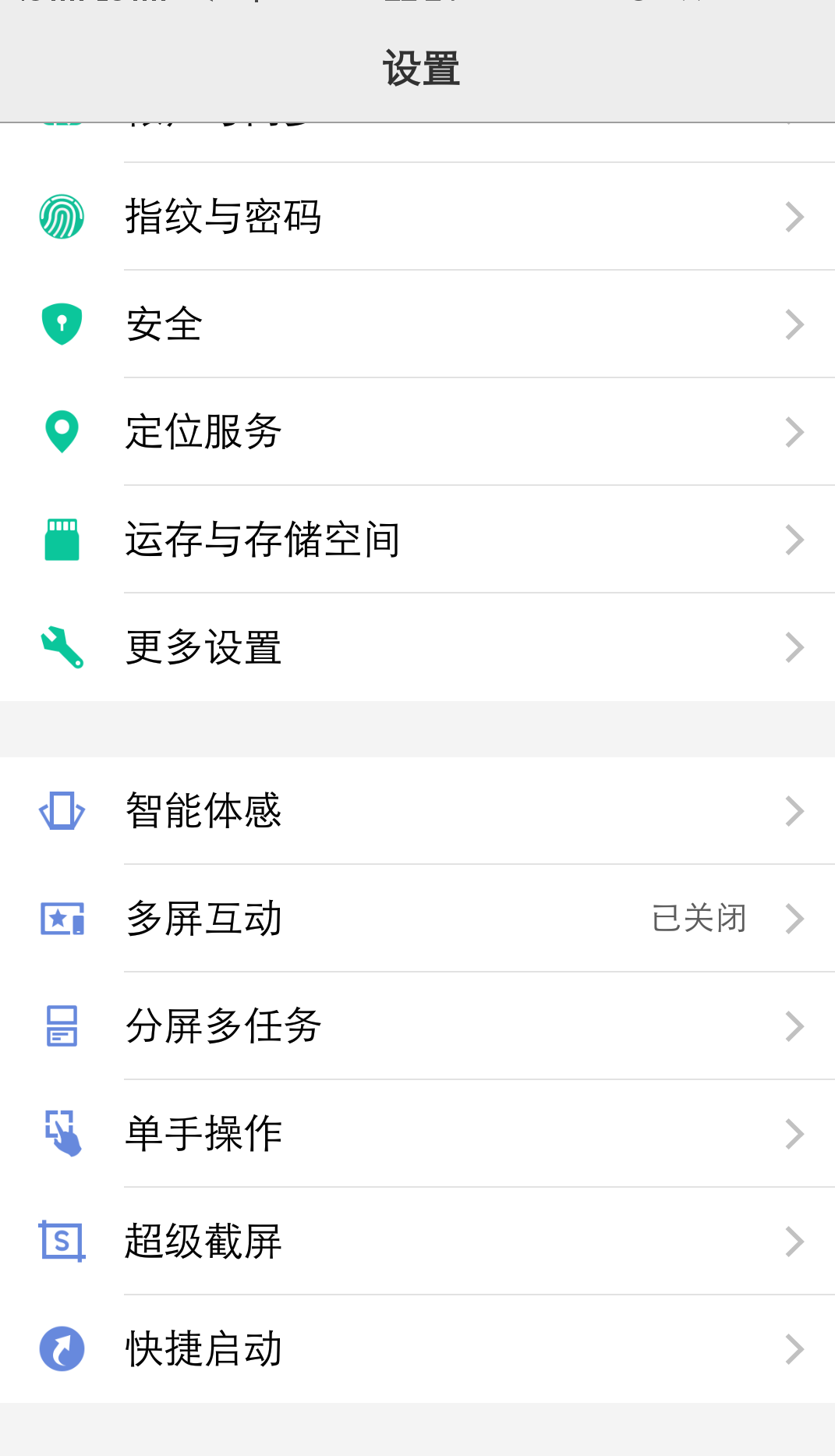
Task: Open 单手操作 settings row
Action: 417,1134
